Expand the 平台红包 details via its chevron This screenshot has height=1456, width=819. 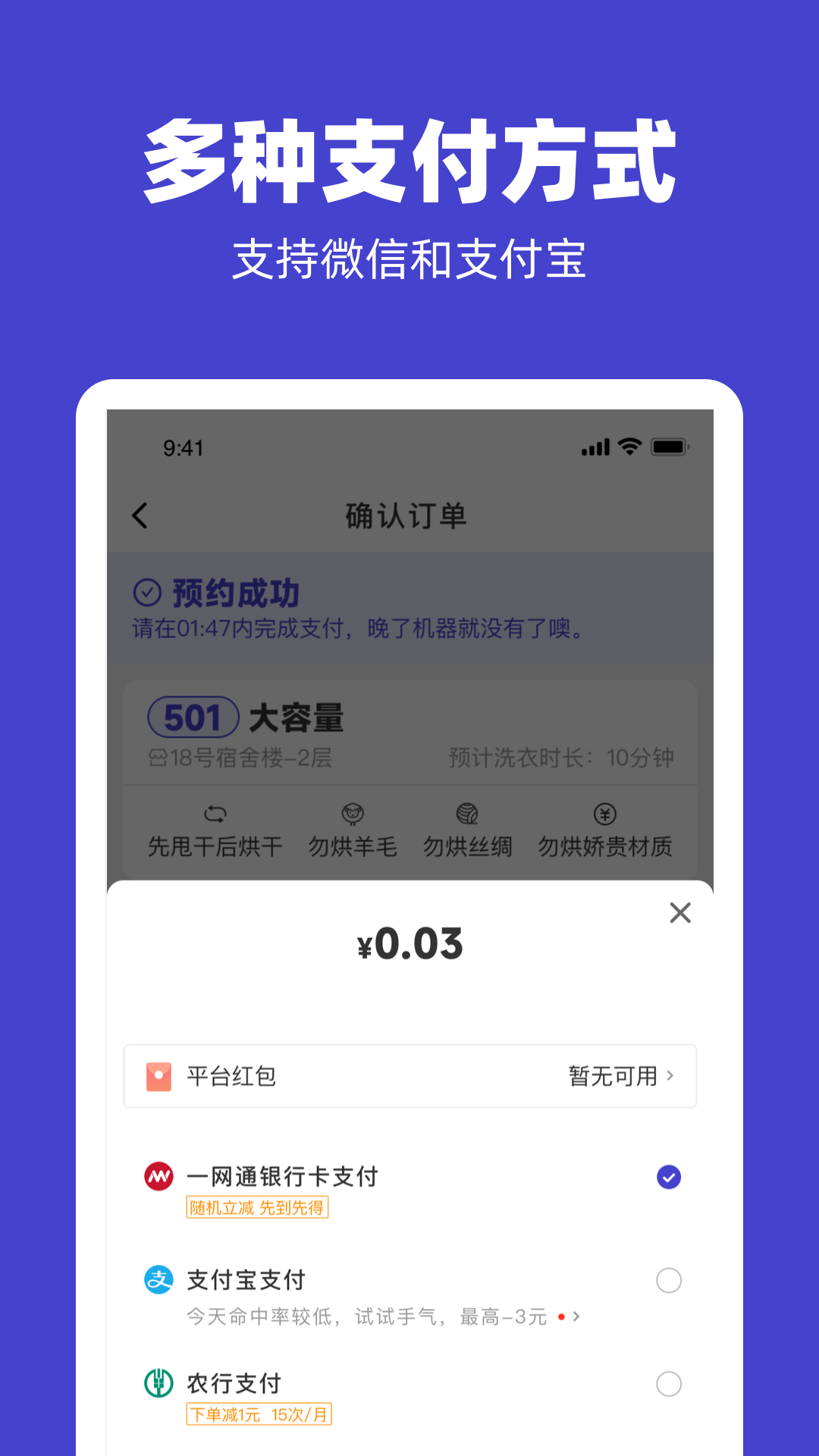point(670,1075)
